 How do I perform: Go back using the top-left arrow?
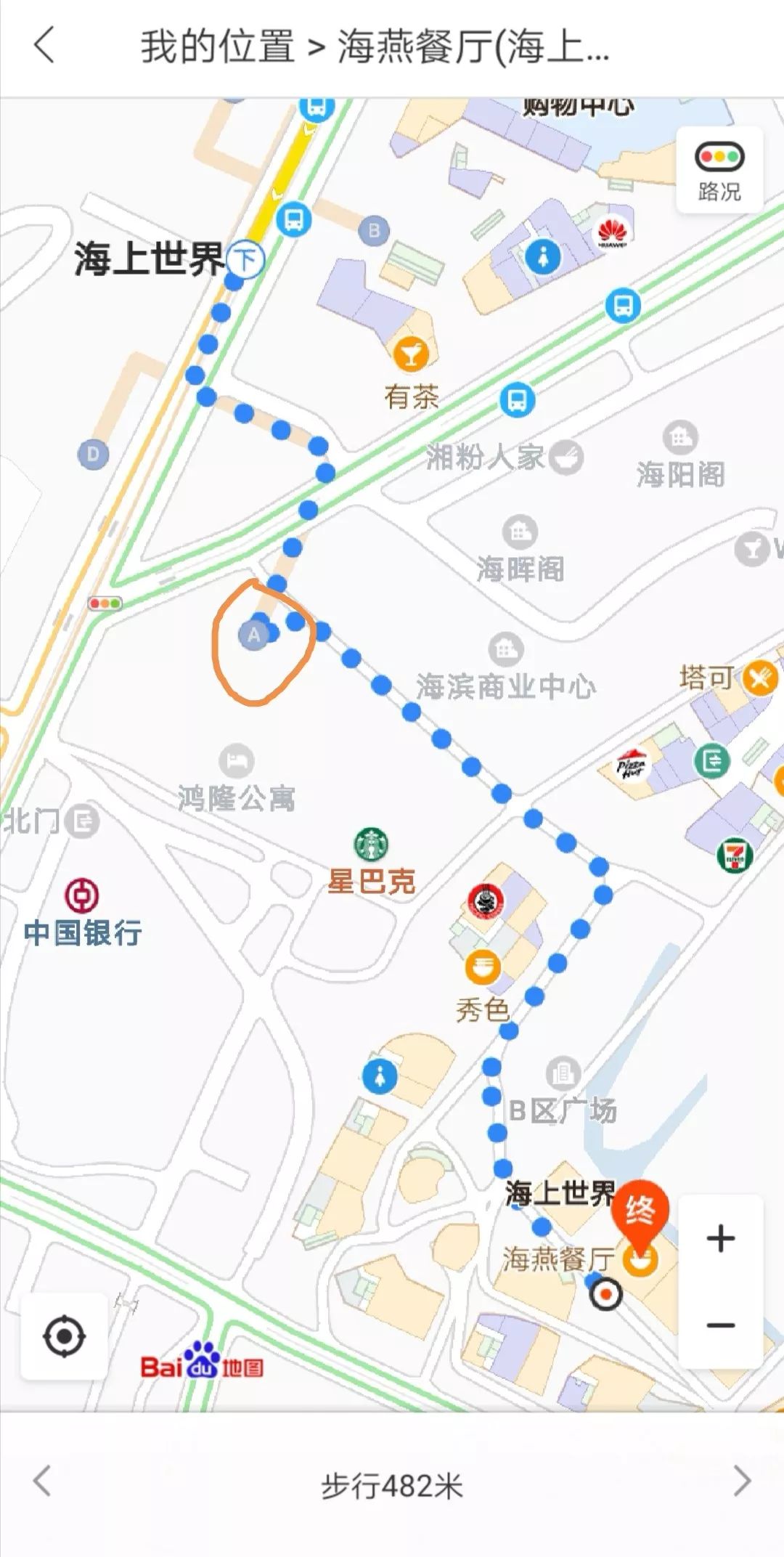click(x=44, y=45)
